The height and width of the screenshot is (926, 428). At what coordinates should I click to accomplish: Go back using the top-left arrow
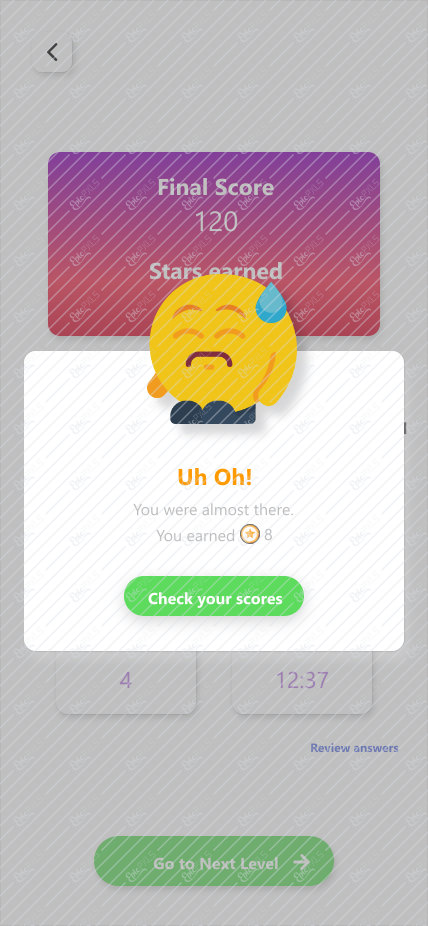click(x=52, y=52)
